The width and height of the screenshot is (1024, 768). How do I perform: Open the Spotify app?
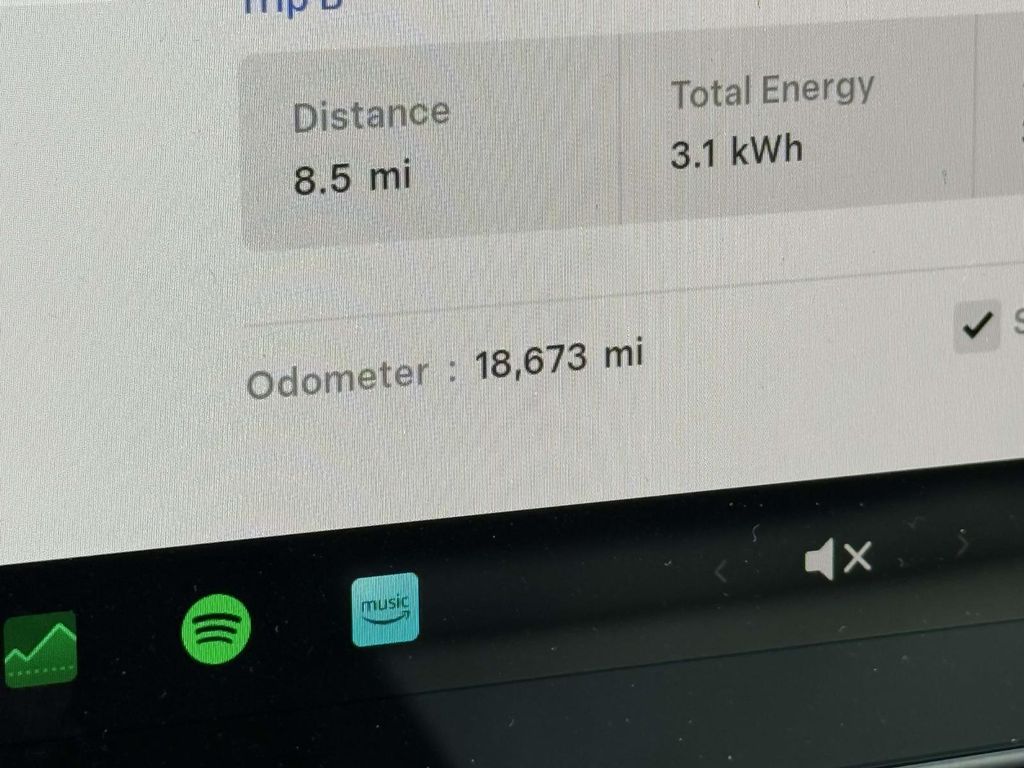tap(216, 628)
